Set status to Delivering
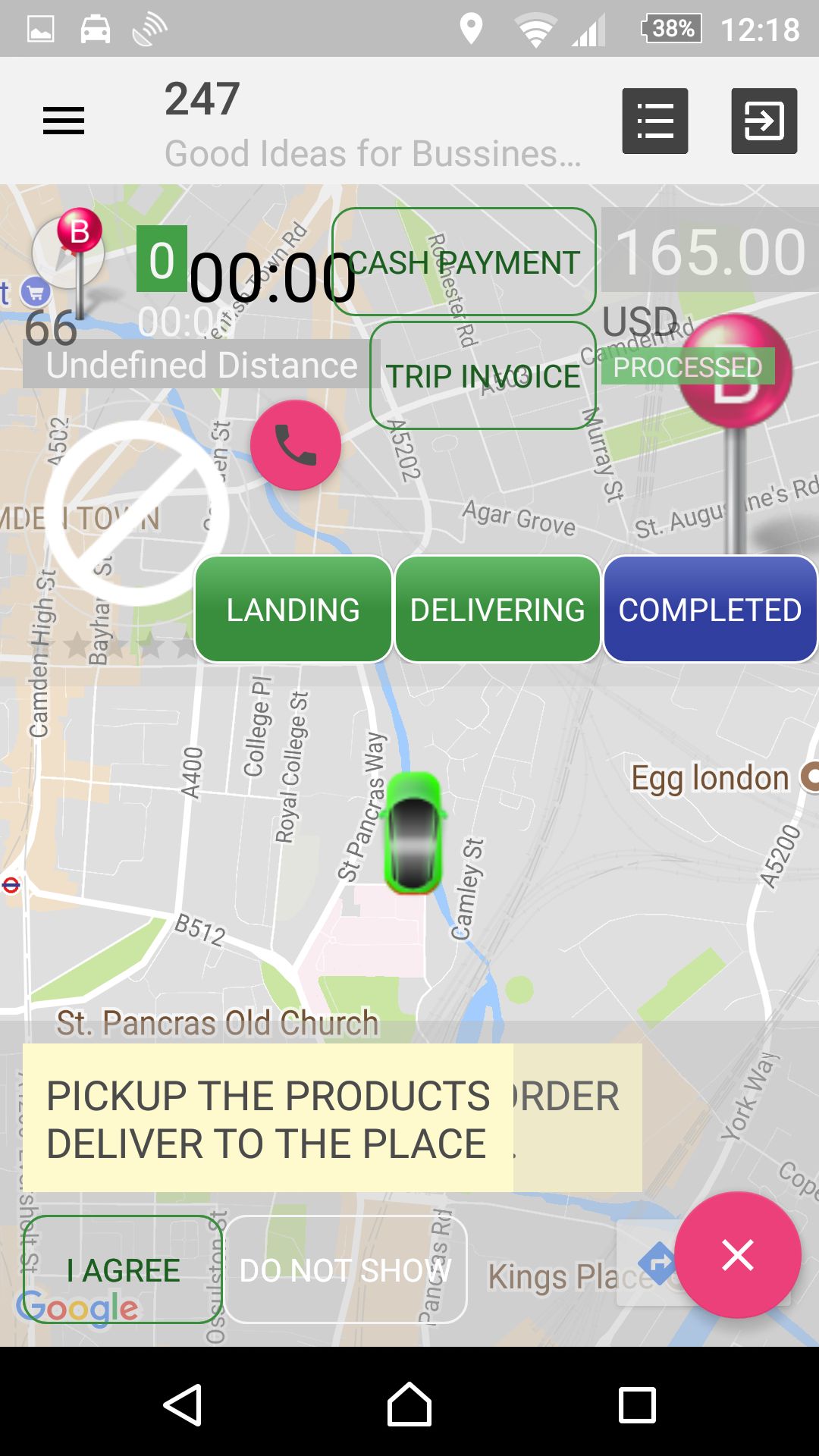The image size is (819, 1456). click(x=497, y=610)
